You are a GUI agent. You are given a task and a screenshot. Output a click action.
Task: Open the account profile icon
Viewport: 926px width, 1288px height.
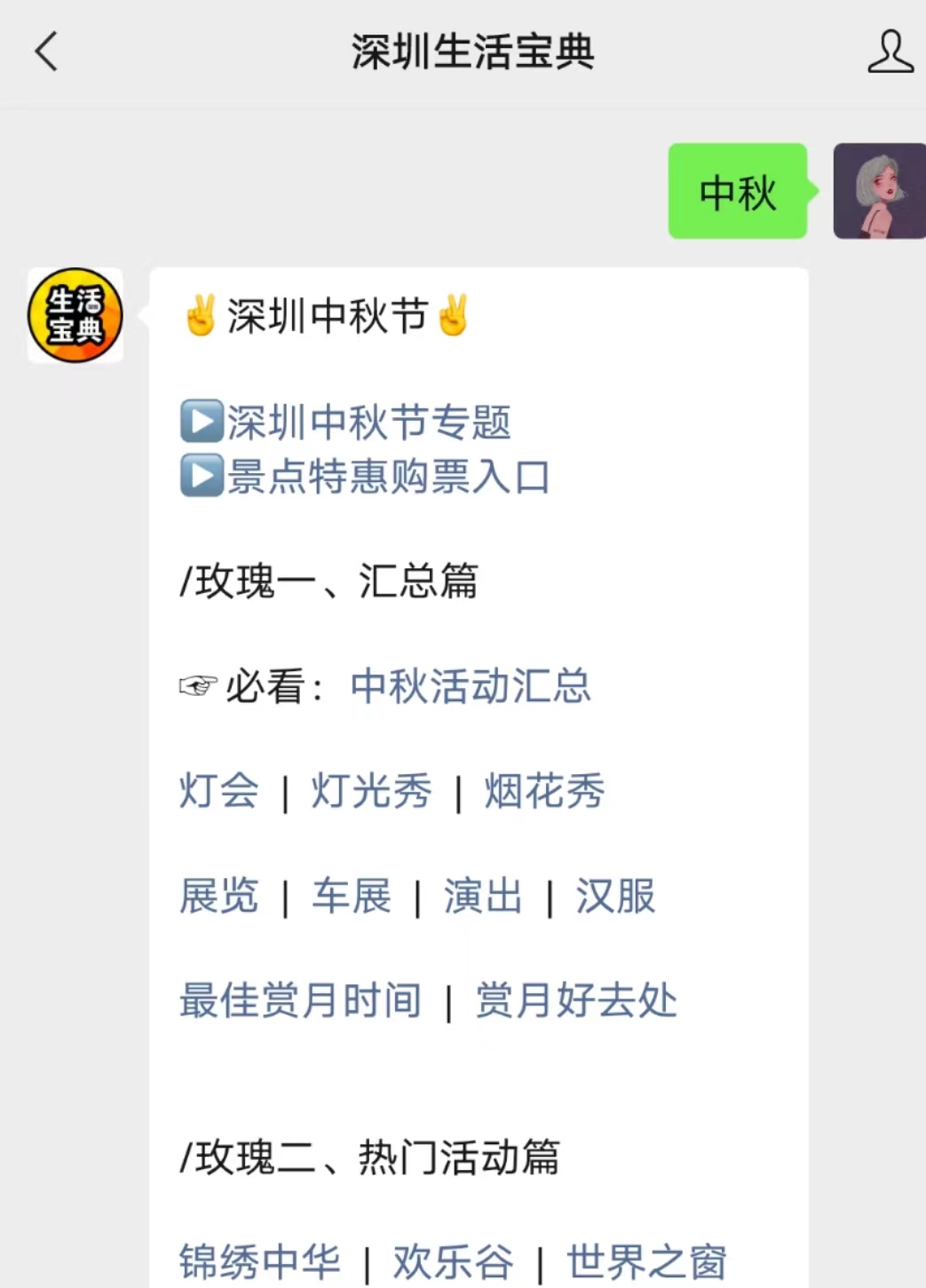tap(890, 51)
